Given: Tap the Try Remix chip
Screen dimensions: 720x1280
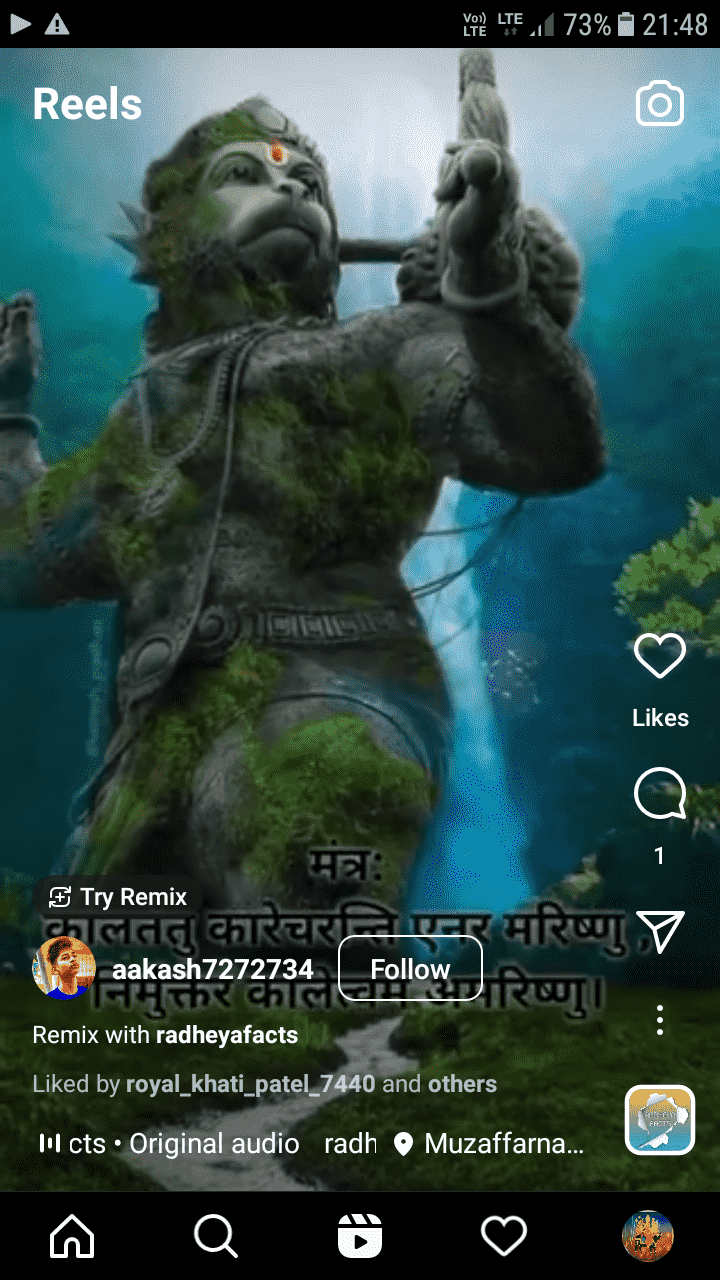Looking at the screenshot, I should [118, 896].
